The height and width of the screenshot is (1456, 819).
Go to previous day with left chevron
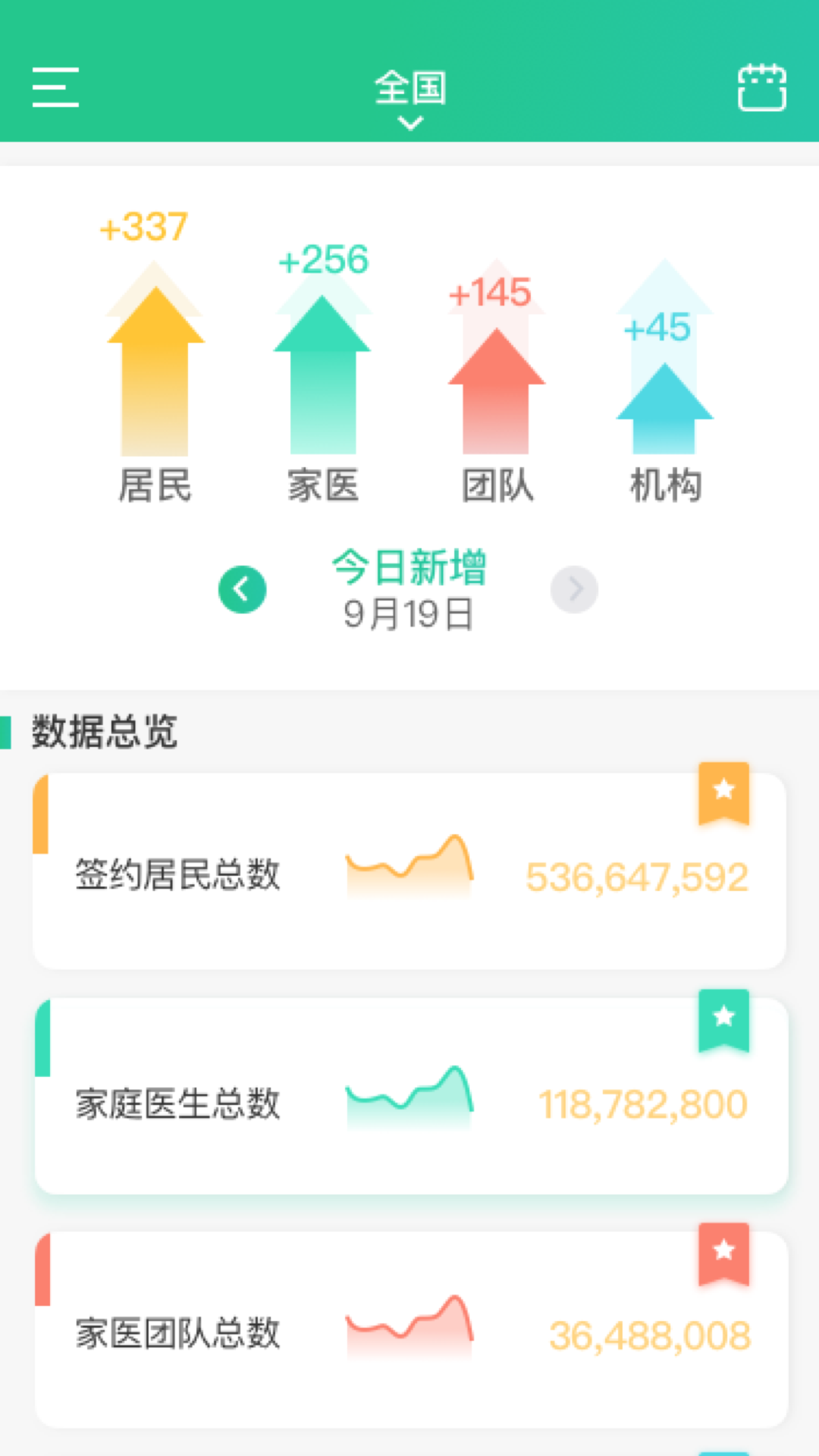[x=242, y=590]
